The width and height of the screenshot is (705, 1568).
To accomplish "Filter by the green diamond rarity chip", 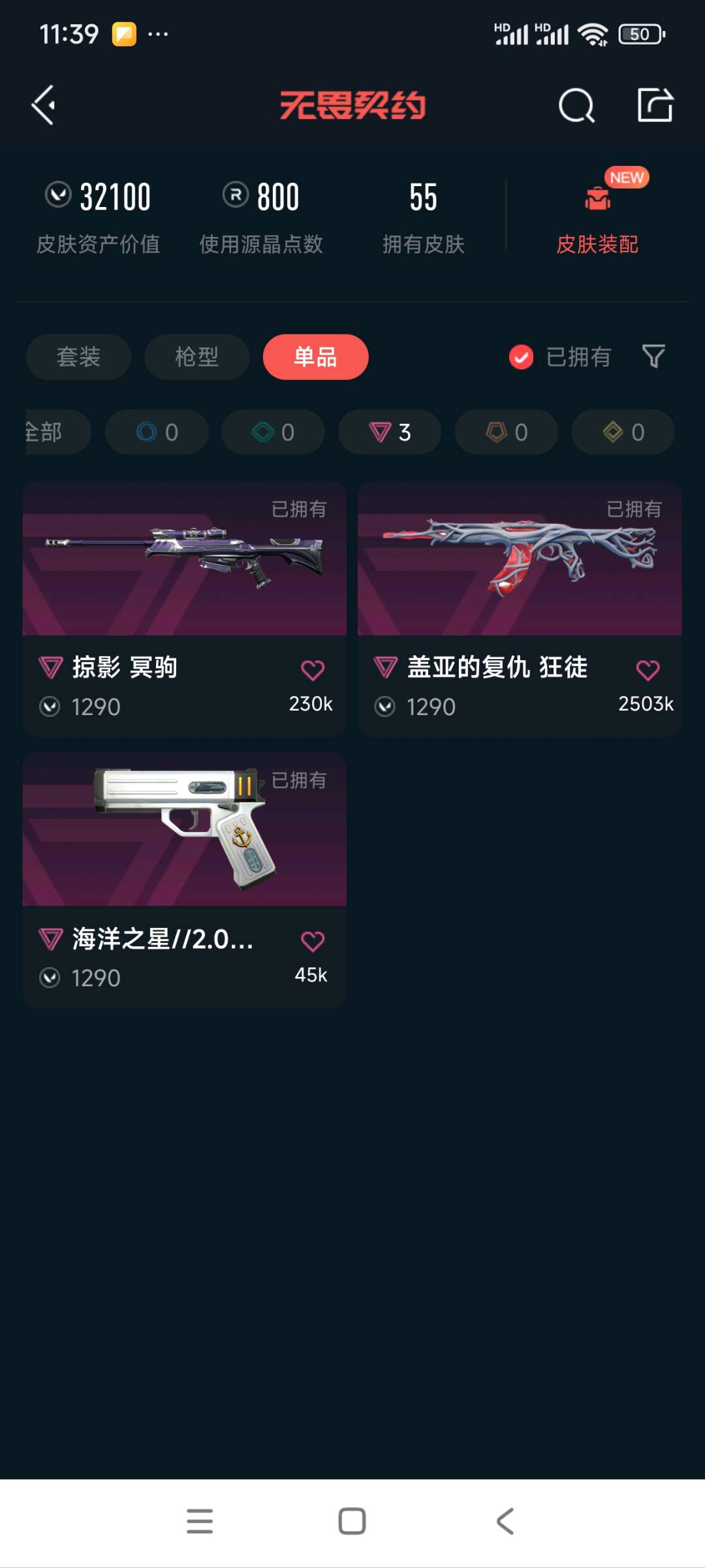I will click(x=273, y=432).
